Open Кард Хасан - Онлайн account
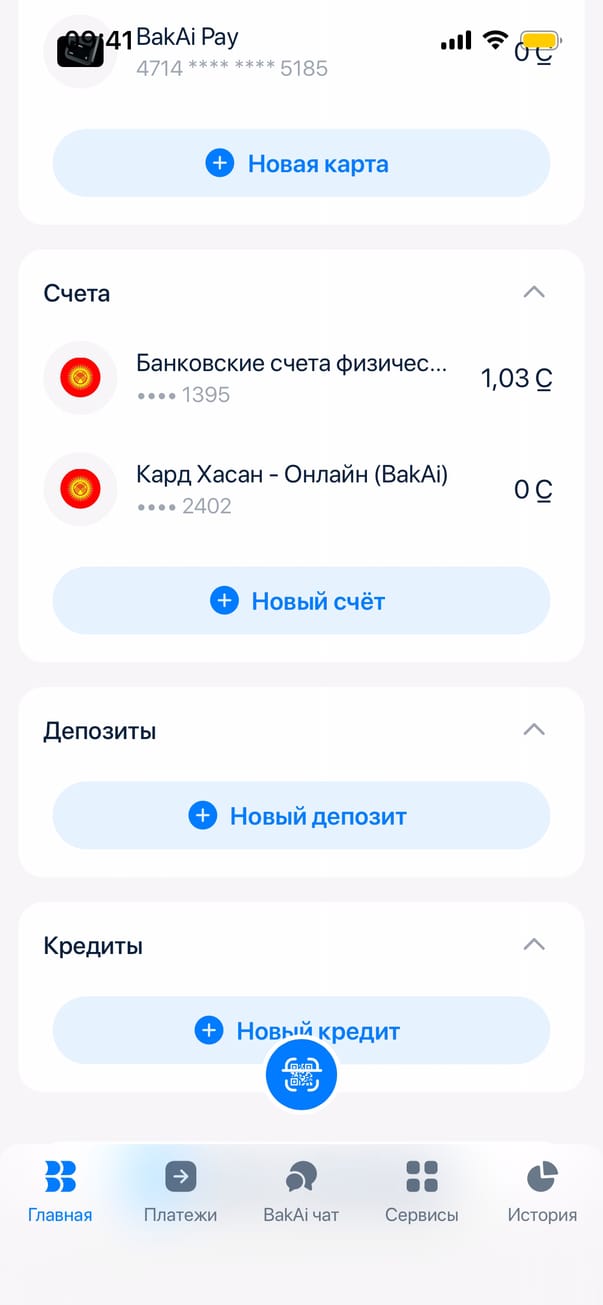The image size is (603, 1305). click(x=300, y=489)
